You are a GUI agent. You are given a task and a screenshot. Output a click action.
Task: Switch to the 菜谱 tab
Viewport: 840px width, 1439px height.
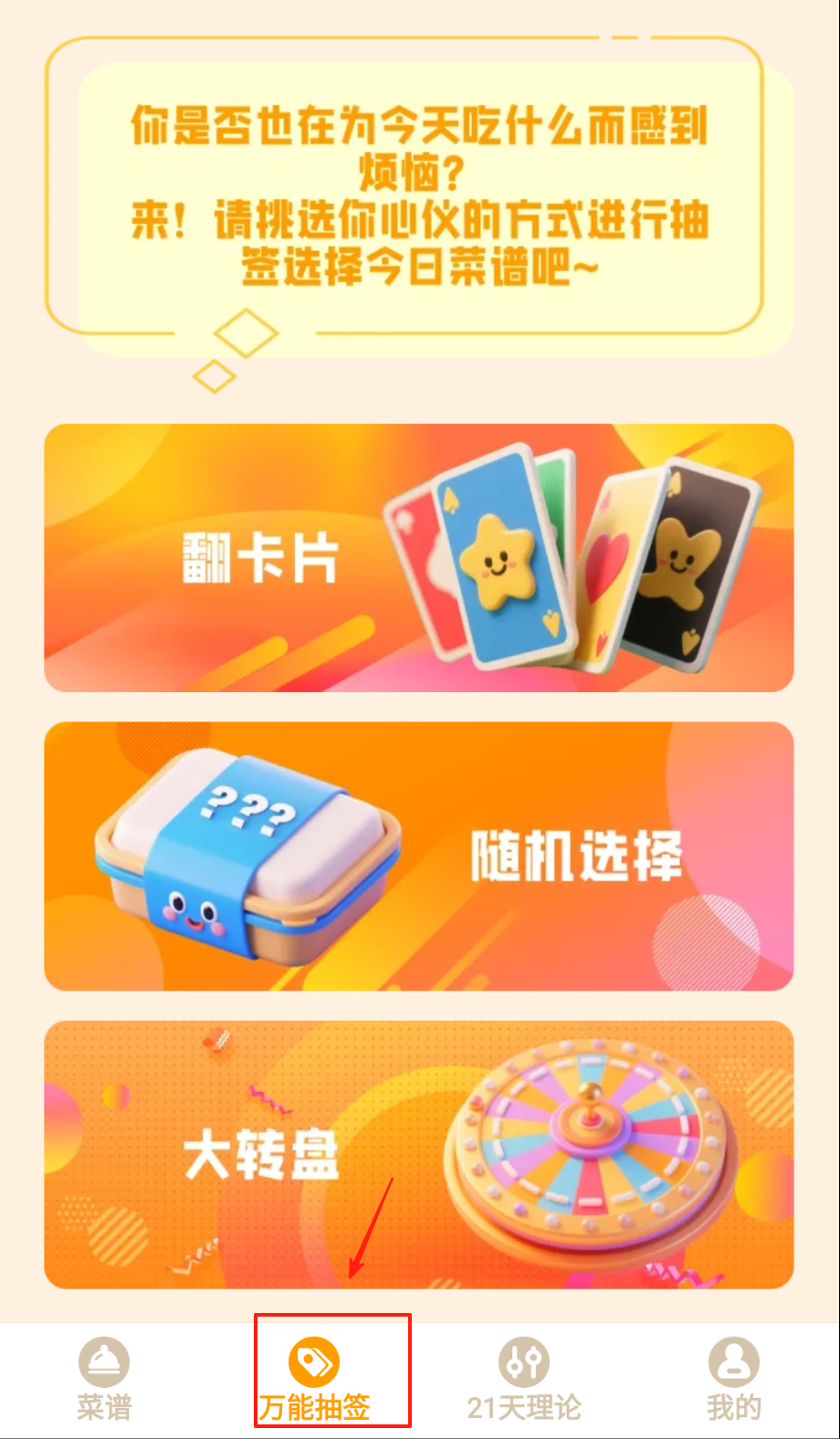104,1379
